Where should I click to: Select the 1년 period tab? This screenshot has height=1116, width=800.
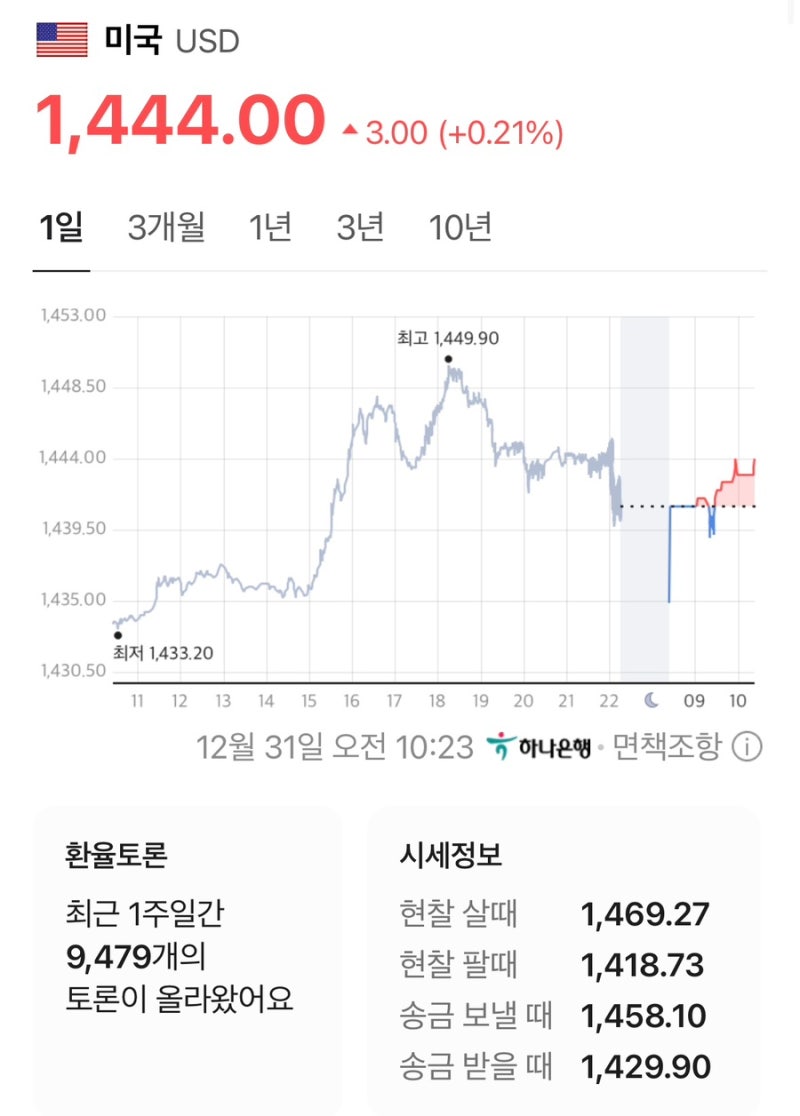272,228
